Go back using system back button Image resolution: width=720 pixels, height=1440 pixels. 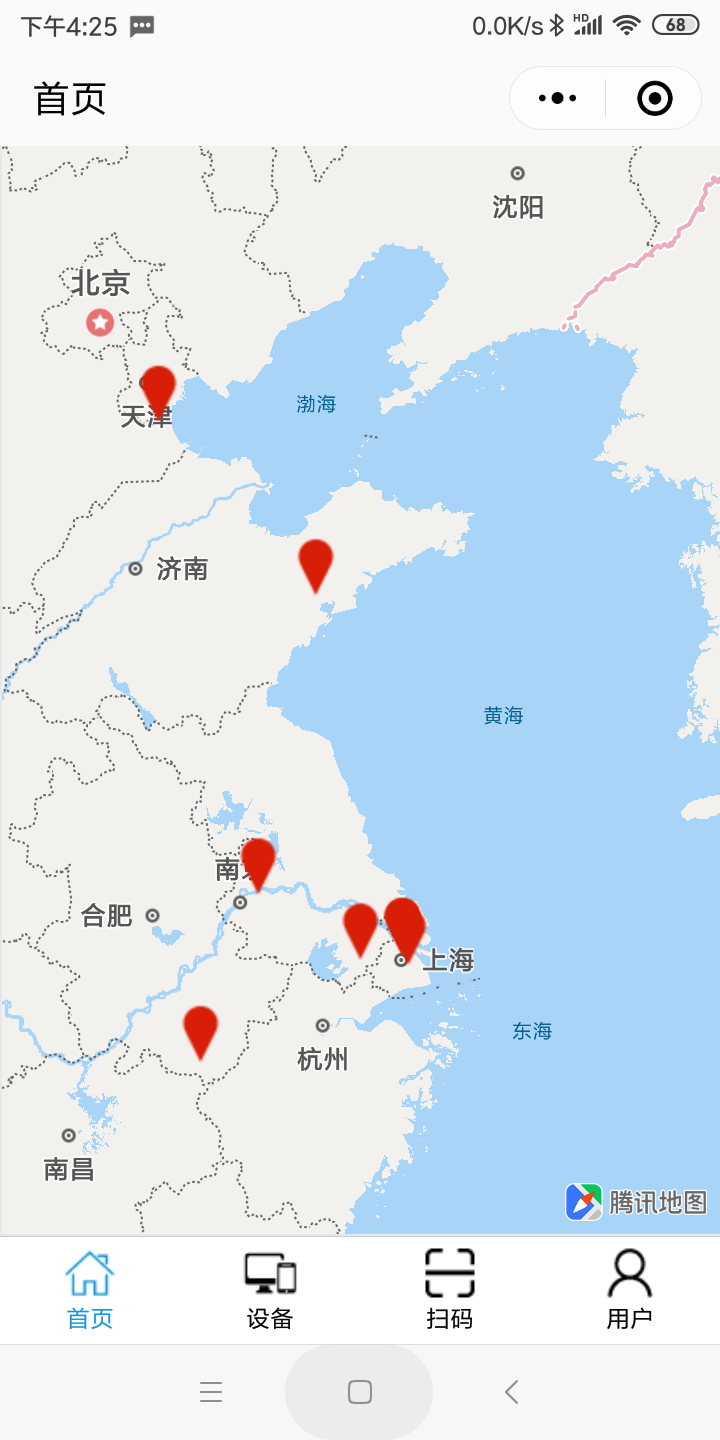coord(511,1392)
